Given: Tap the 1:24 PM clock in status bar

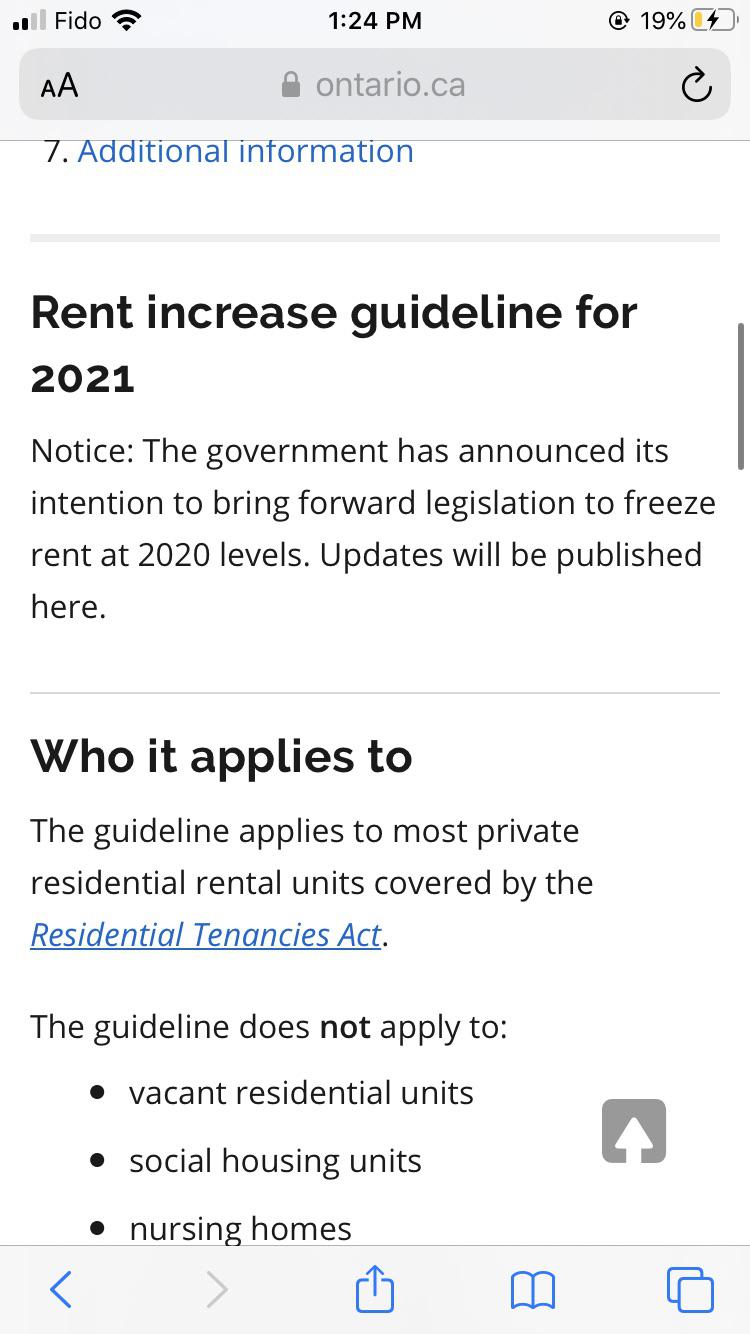Looking at the screenshot, I should point(375,20).
